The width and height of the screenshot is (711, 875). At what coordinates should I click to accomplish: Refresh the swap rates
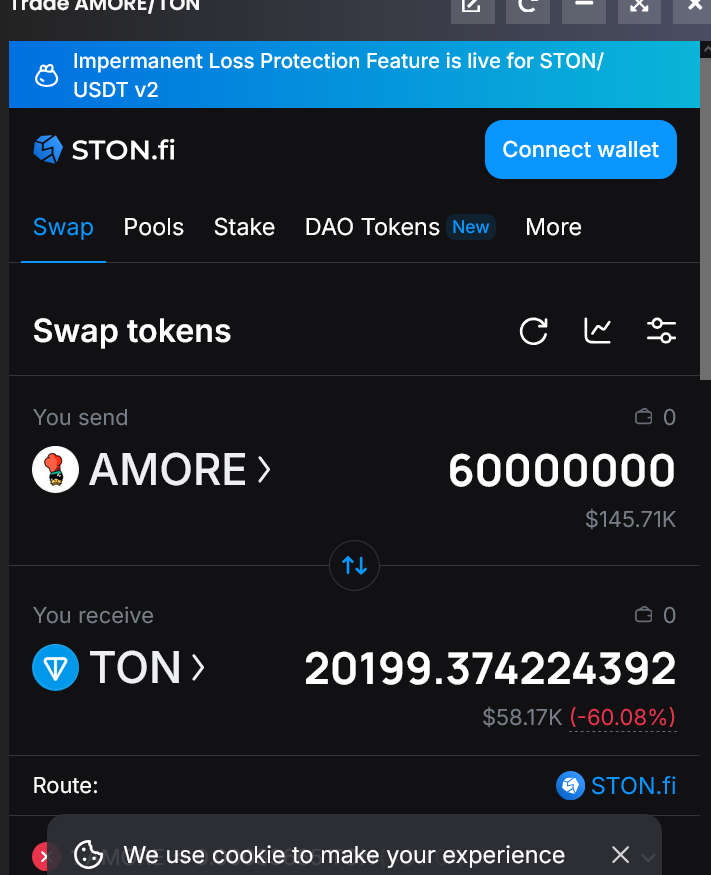pos(534,331)
